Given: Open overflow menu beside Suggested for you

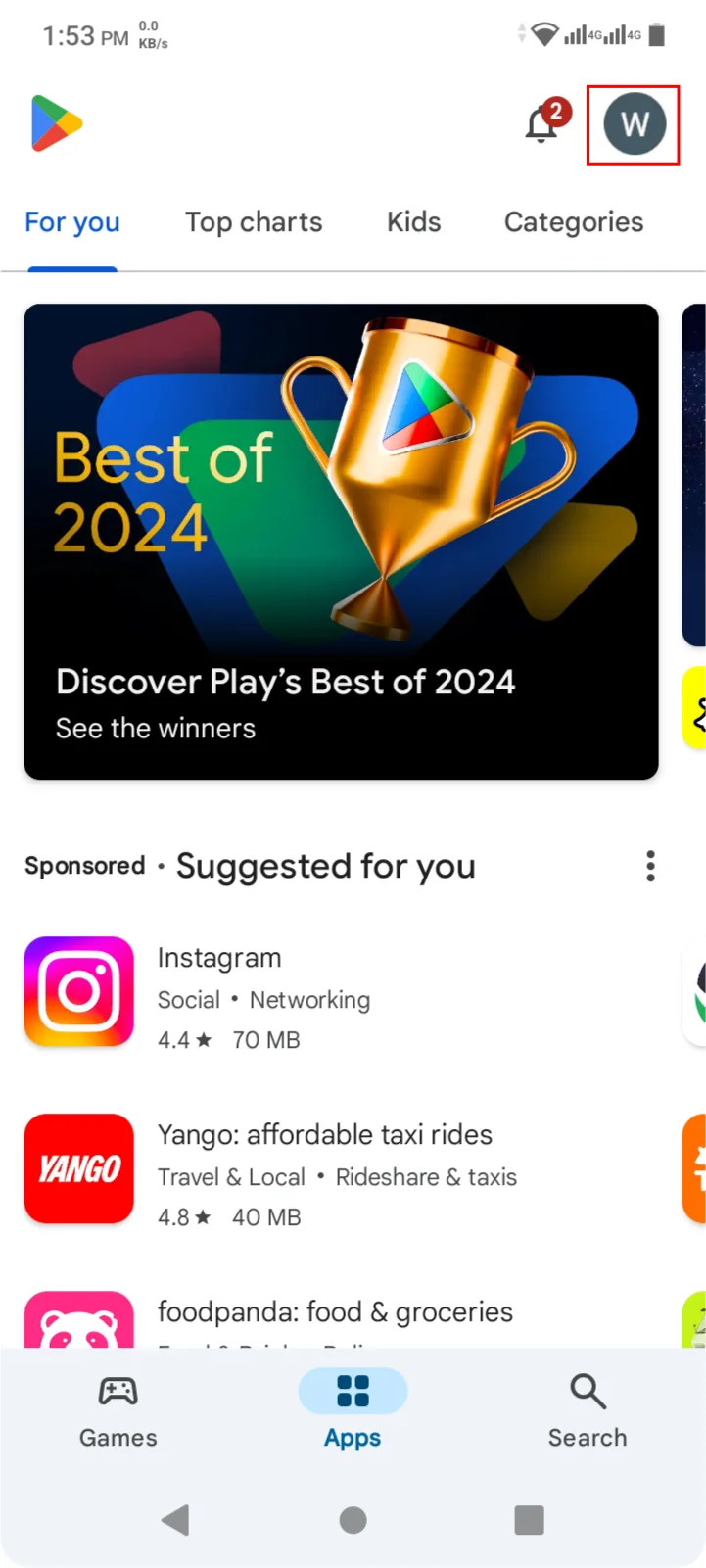Looking at the screenshot, I should 650,866.
